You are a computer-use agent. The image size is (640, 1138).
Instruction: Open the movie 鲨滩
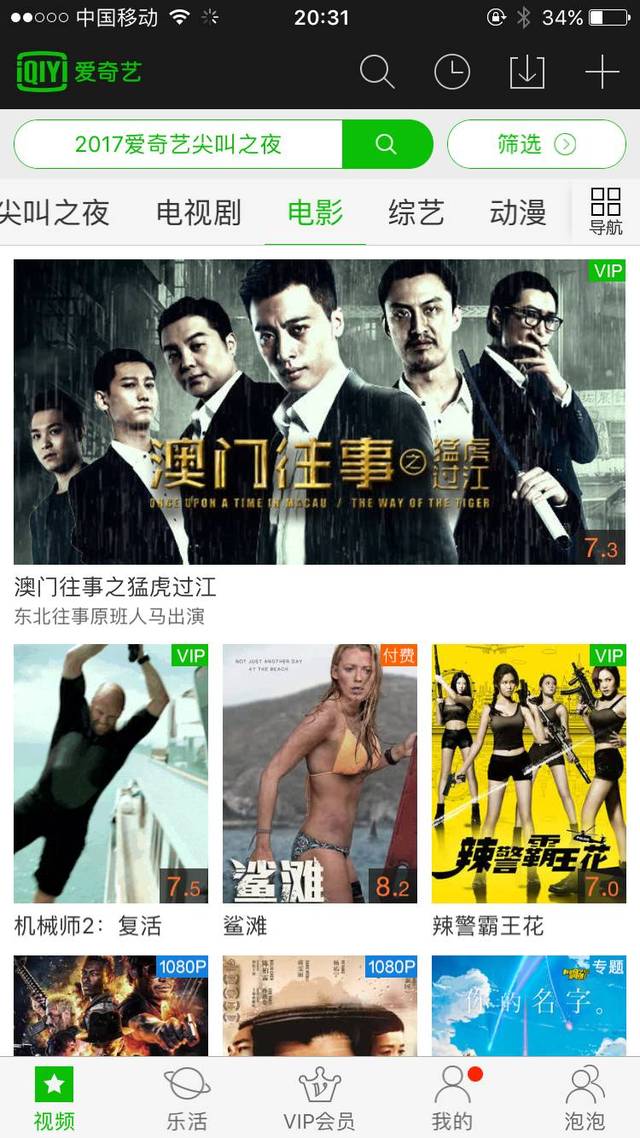coord(319,774)
